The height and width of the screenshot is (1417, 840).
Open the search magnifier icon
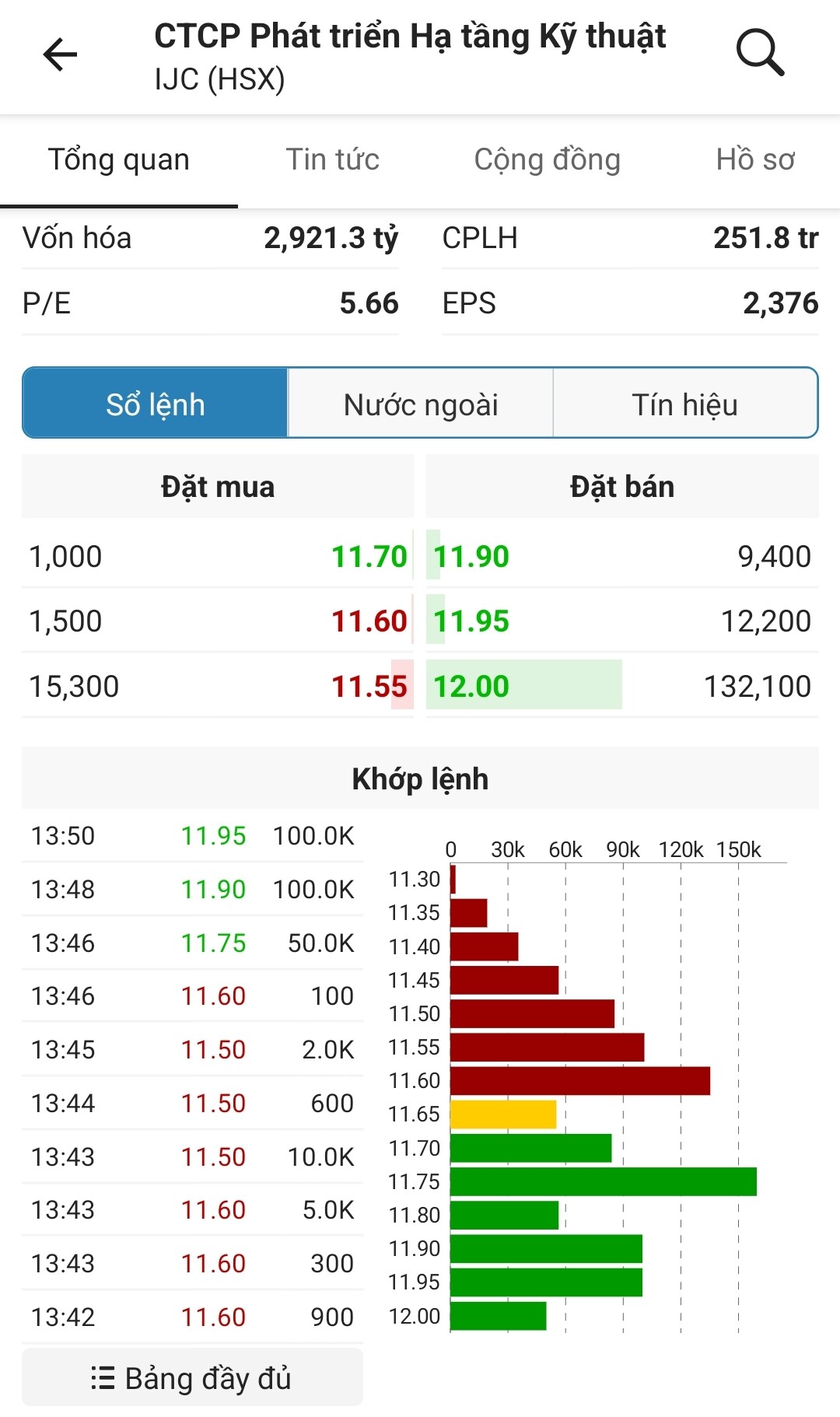pyautogui.click(x=759, y=53)
